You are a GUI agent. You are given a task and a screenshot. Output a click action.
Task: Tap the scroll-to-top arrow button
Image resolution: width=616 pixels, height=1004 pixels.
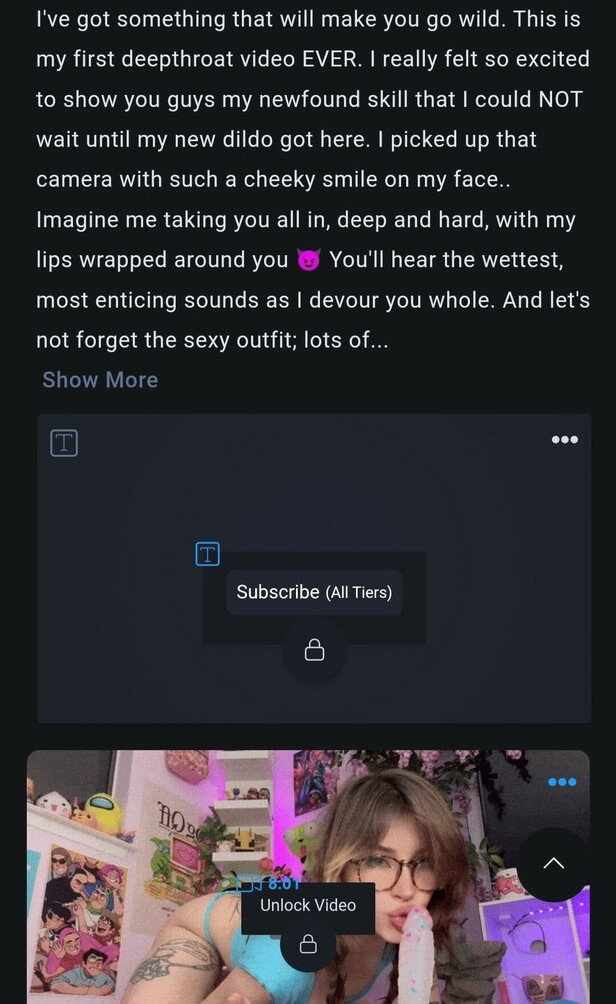pos(554,863)
